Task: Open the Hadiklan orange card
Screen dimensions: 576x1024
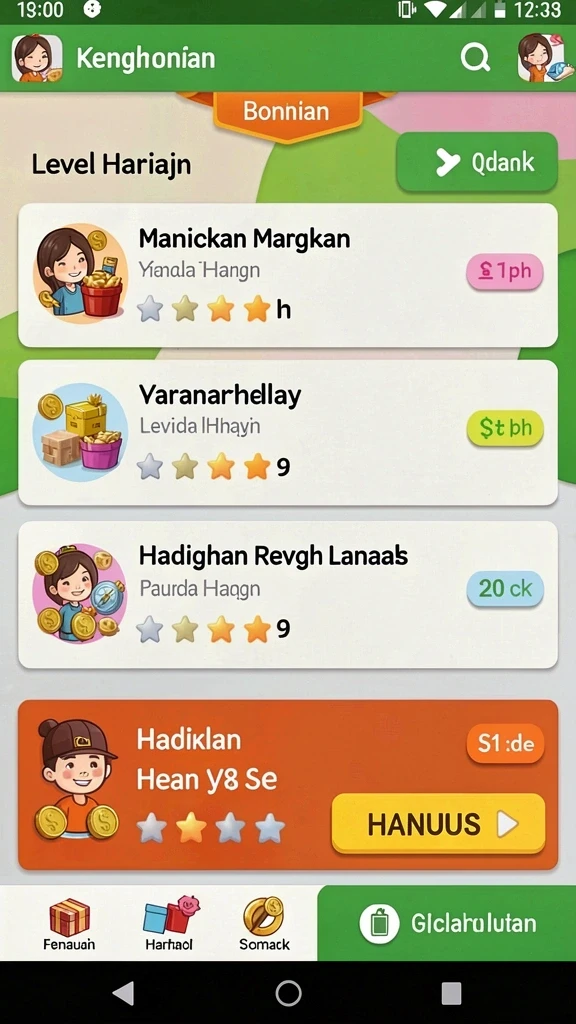Action: 288,785
